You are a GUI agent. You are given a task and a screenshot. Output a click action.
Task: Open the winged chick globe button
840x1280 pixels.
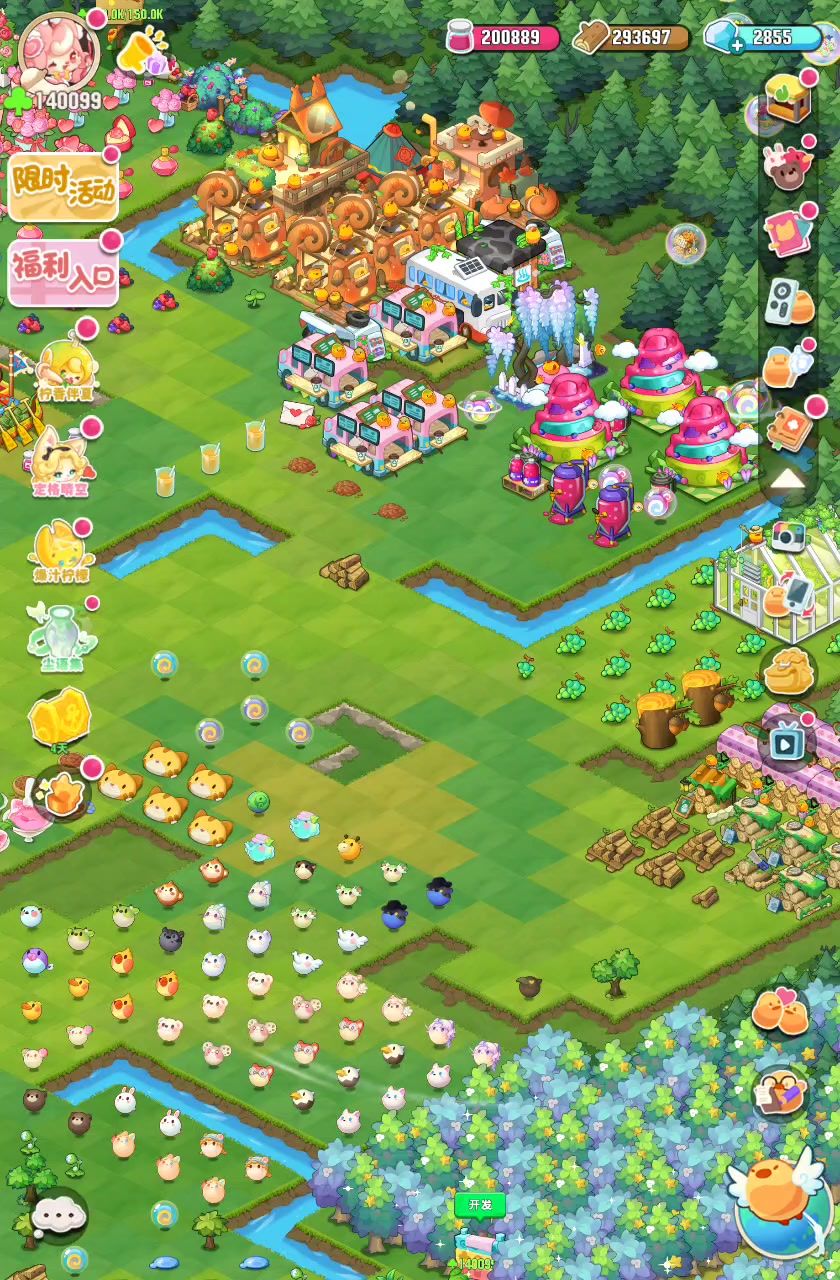[784, 1206]
